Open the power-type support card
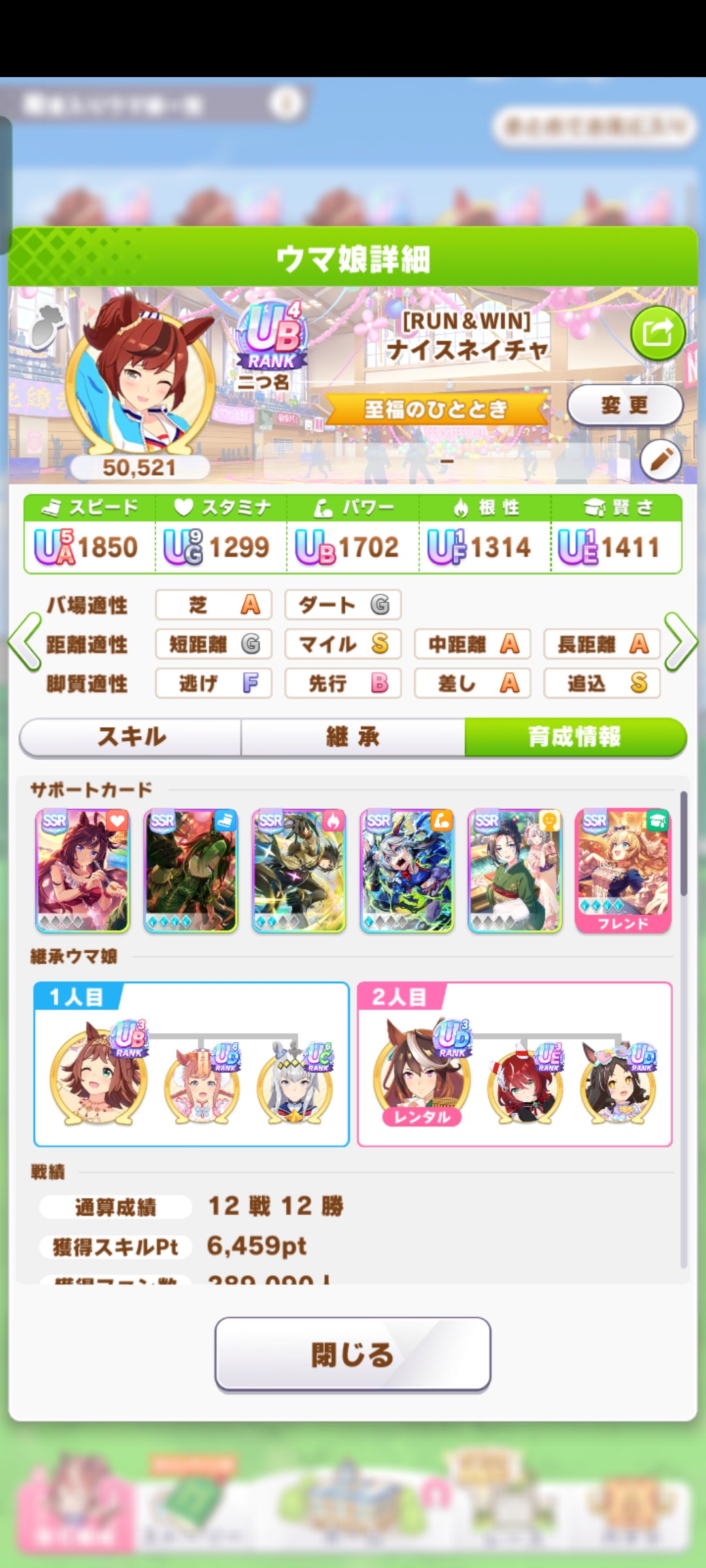The image size is (706, 1568). [x=407, y=870]
